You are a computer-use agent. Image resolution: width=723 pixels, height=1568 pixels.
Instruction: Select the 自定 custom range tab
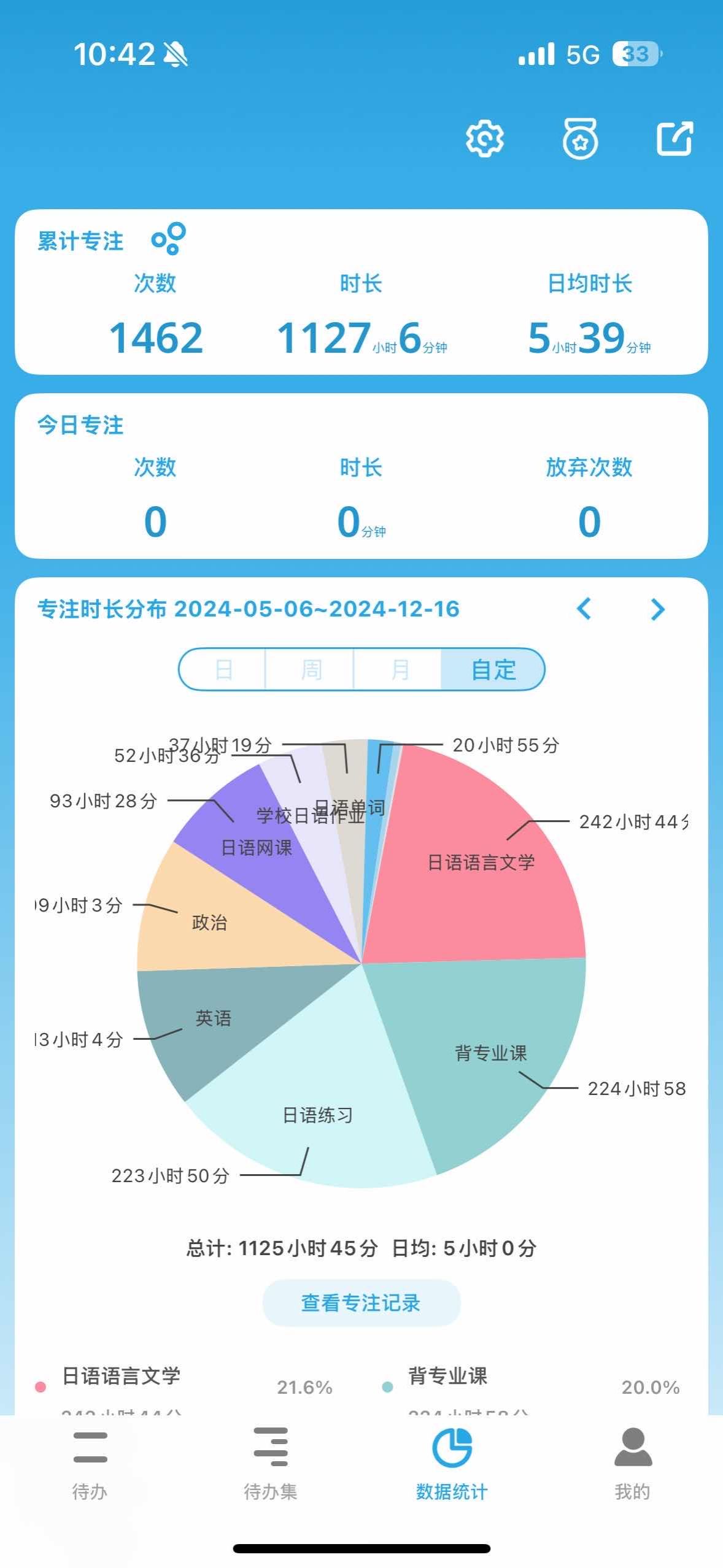click(x=493, y=669)
